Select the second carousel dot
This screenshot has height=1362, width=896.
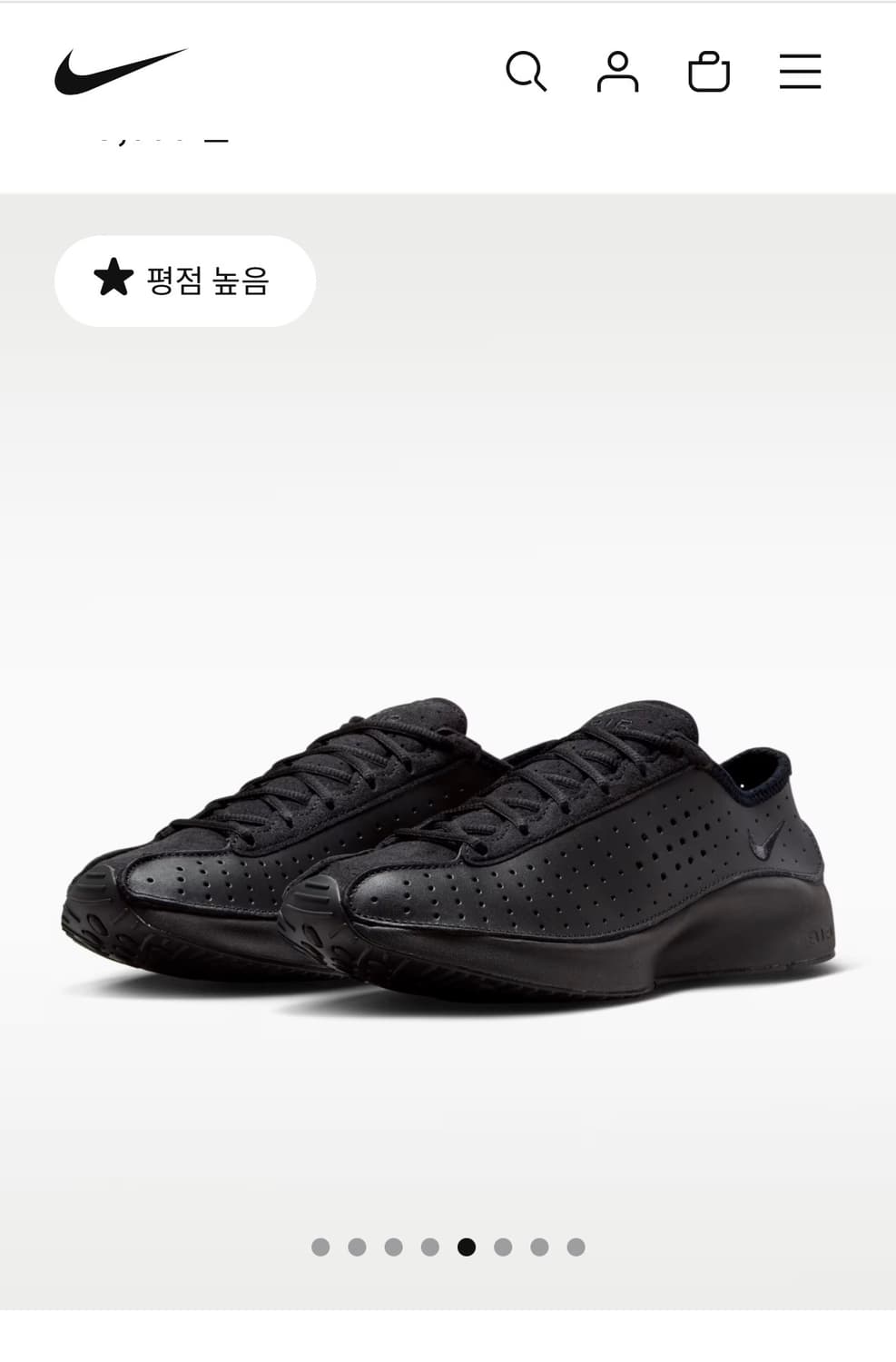[356, 1246]
